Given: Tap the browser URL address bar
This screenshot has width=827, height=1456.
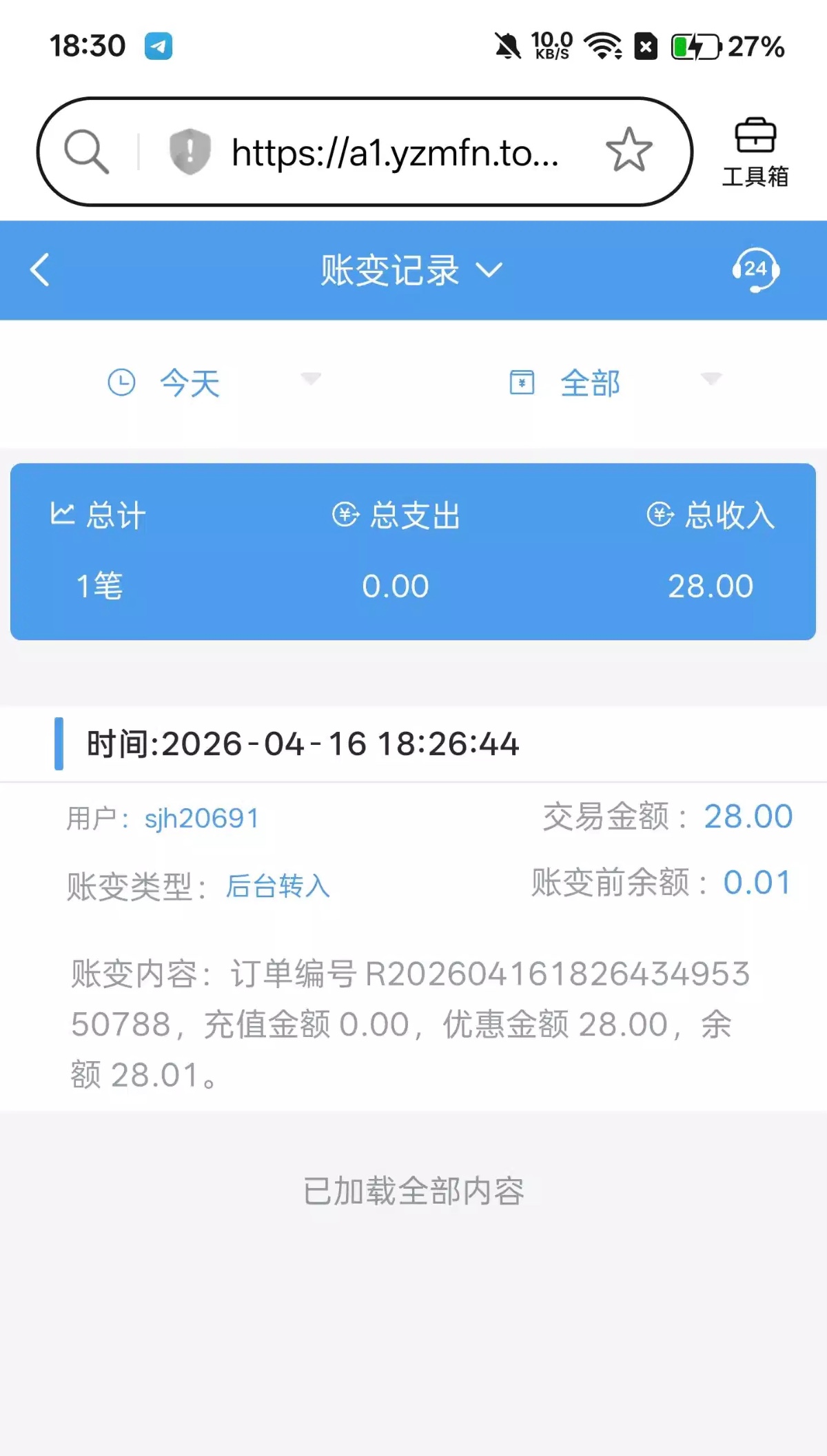Looking at the screenshot, I should click(x=395, y=152).
